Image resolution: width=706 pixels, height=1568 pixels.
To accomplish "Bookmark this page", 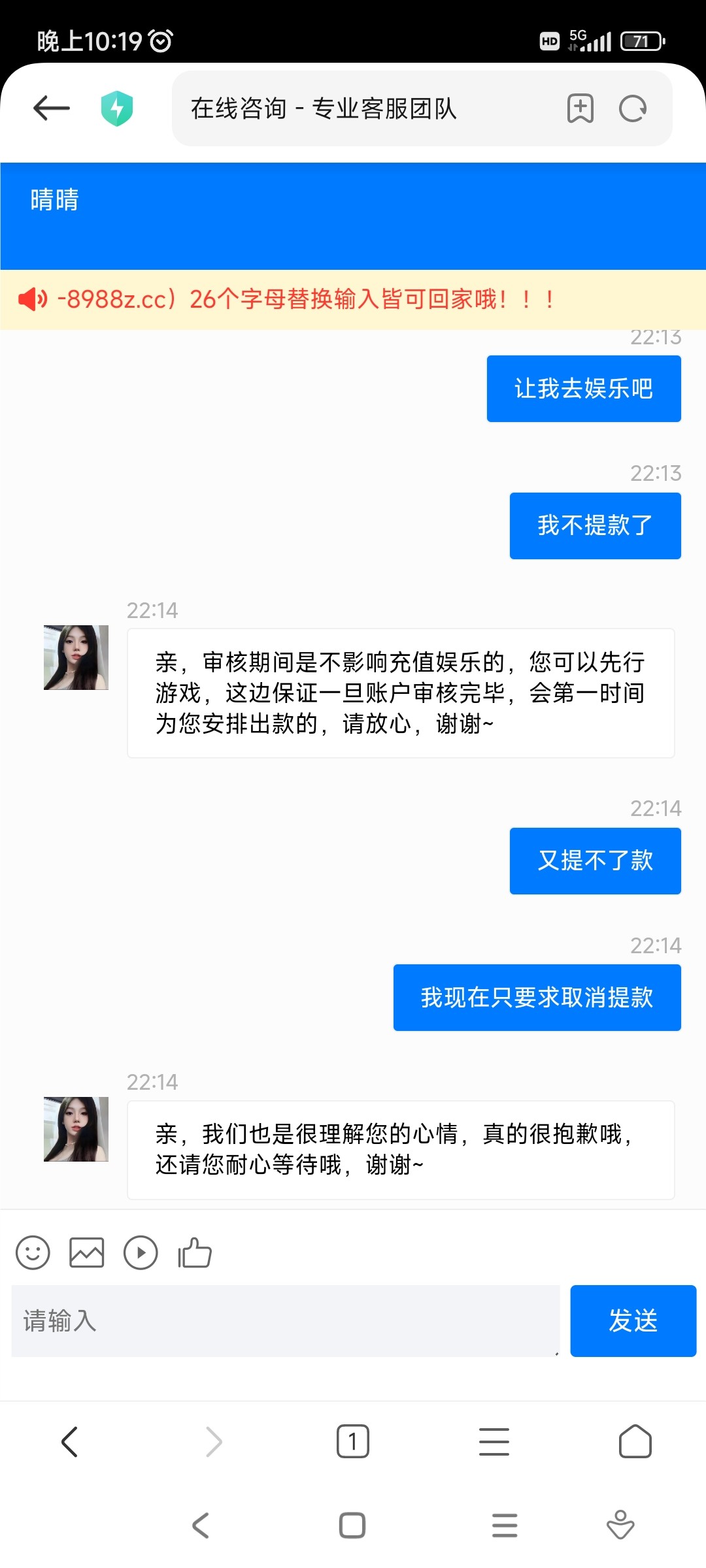I will tap(580, 108).
